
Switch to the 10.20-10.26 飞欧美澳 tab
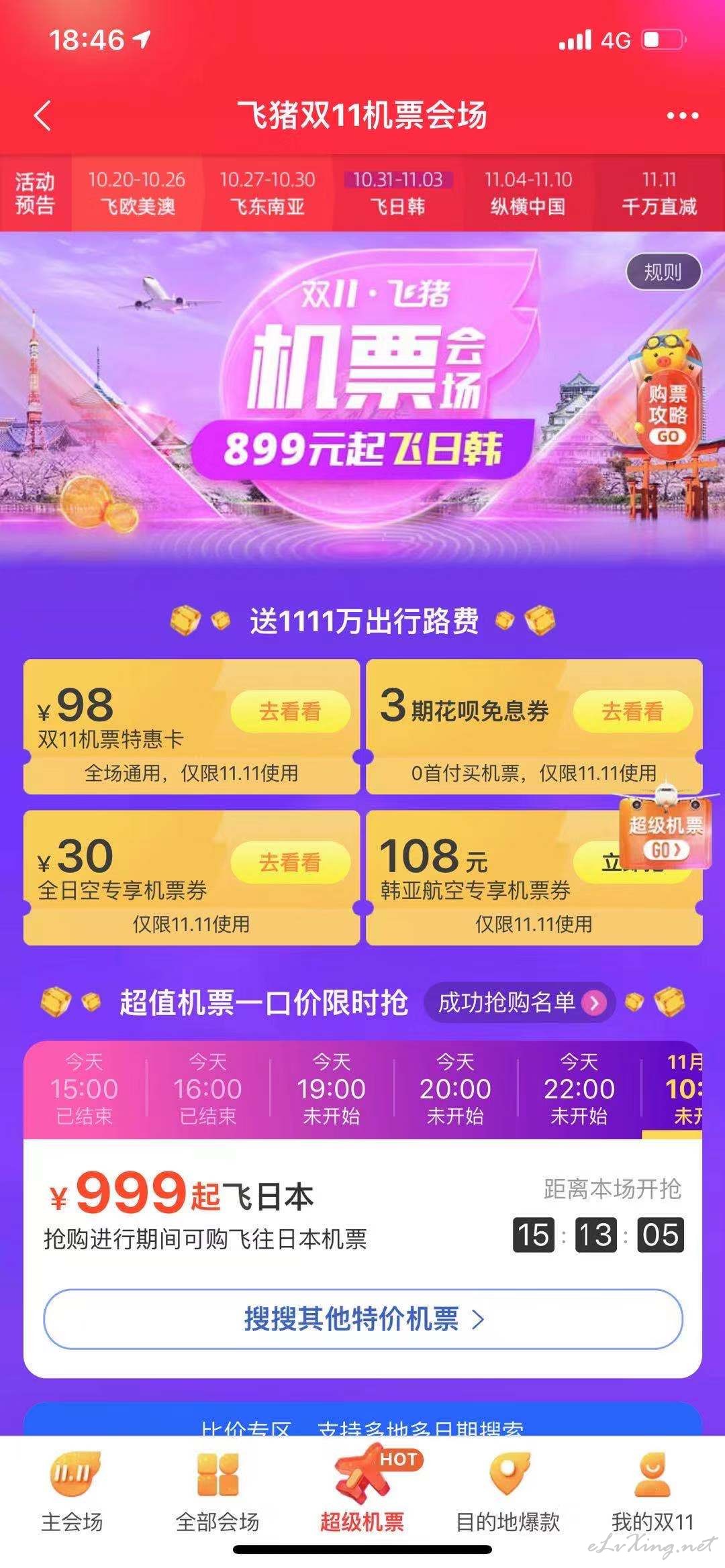(x=137, y=193)
